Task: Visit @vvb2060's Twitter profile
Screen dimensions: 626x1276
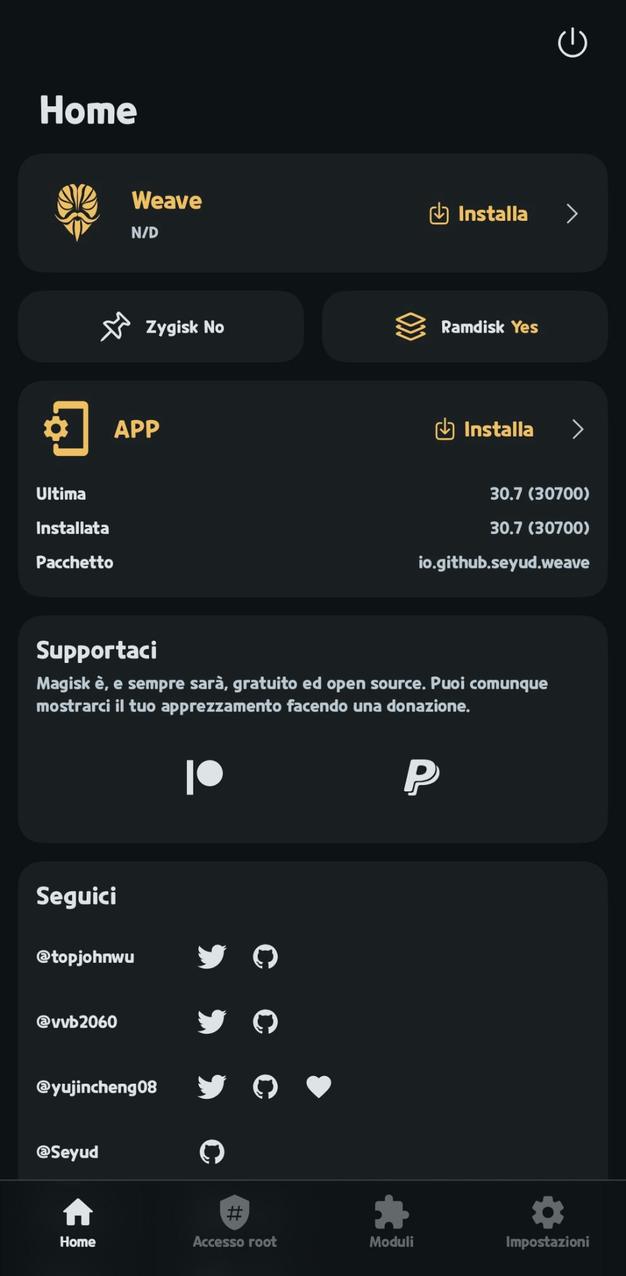Action: (212, 1022)
